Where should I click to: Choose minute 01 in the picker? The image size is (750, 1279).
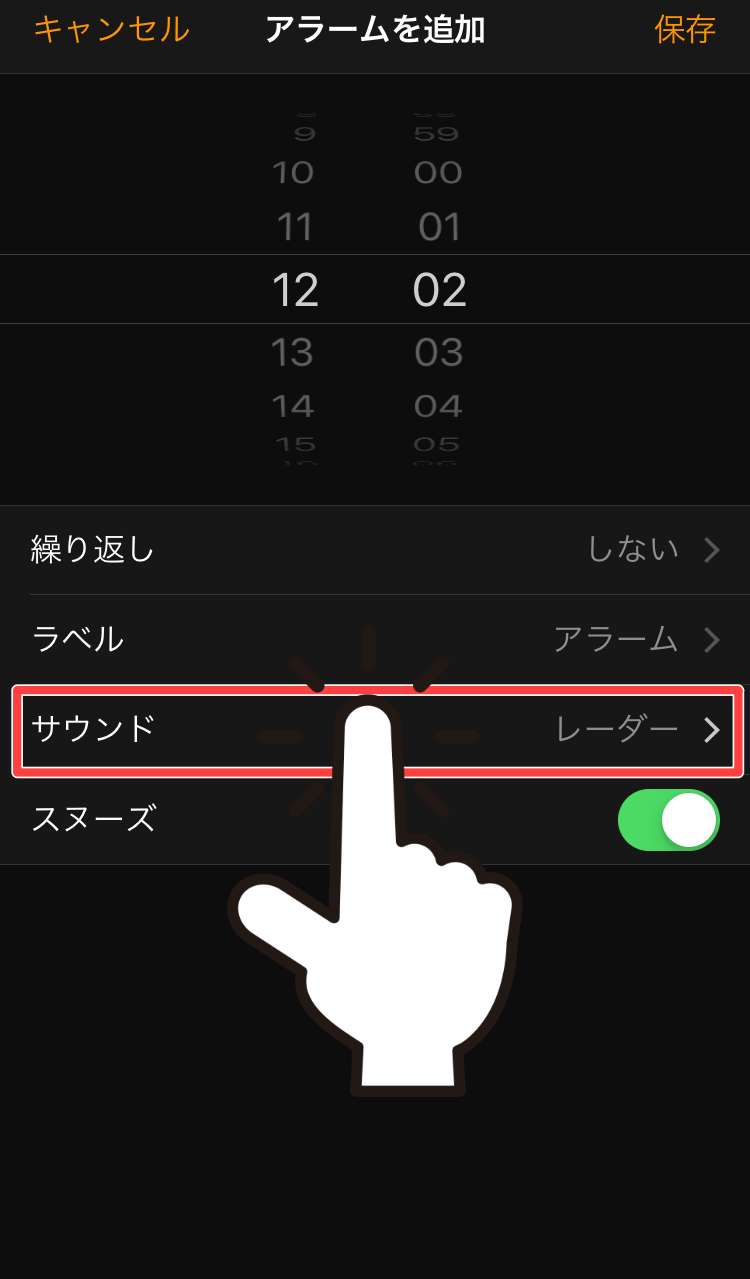439,228
